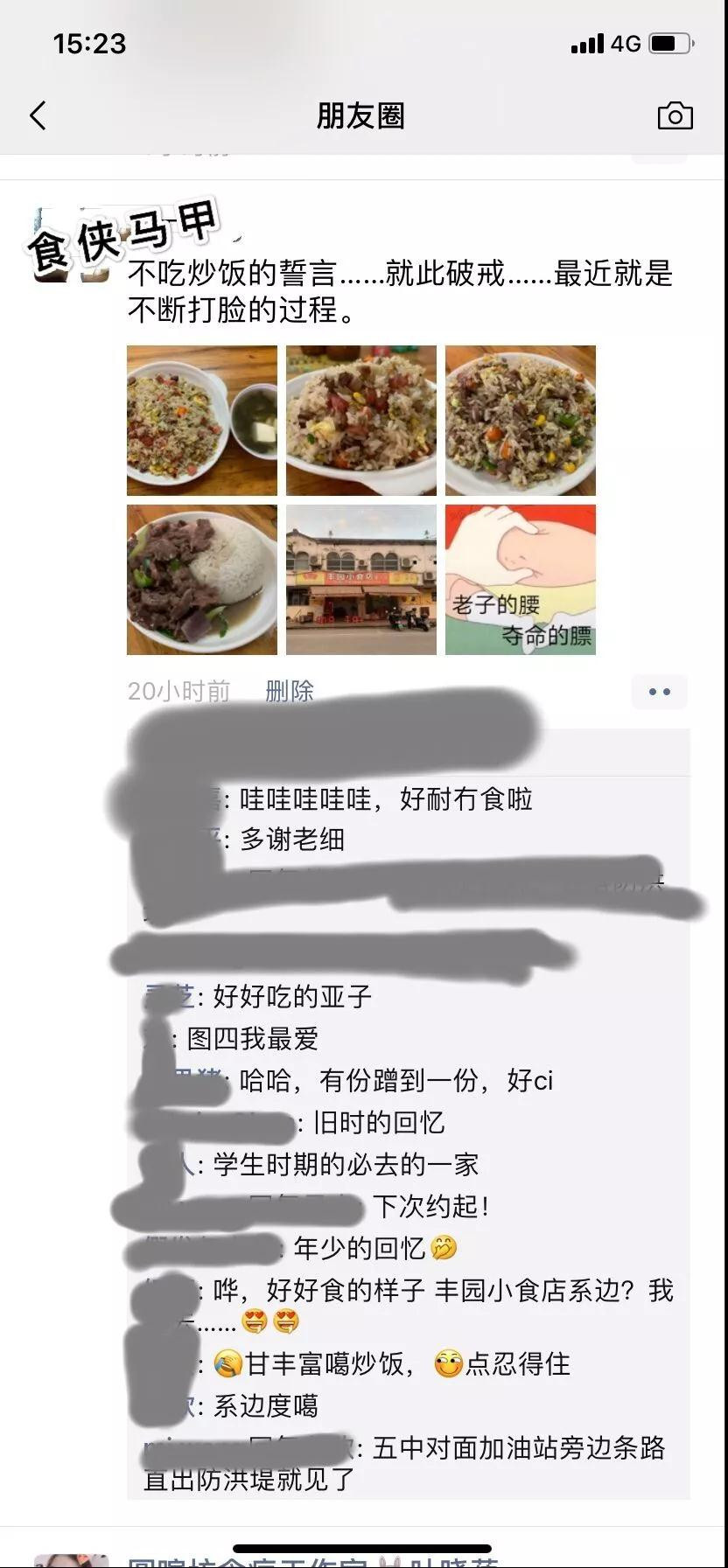Reply to the comment 系边度噶
Screen dimensions: 728x1568
tap(266, 1406)
